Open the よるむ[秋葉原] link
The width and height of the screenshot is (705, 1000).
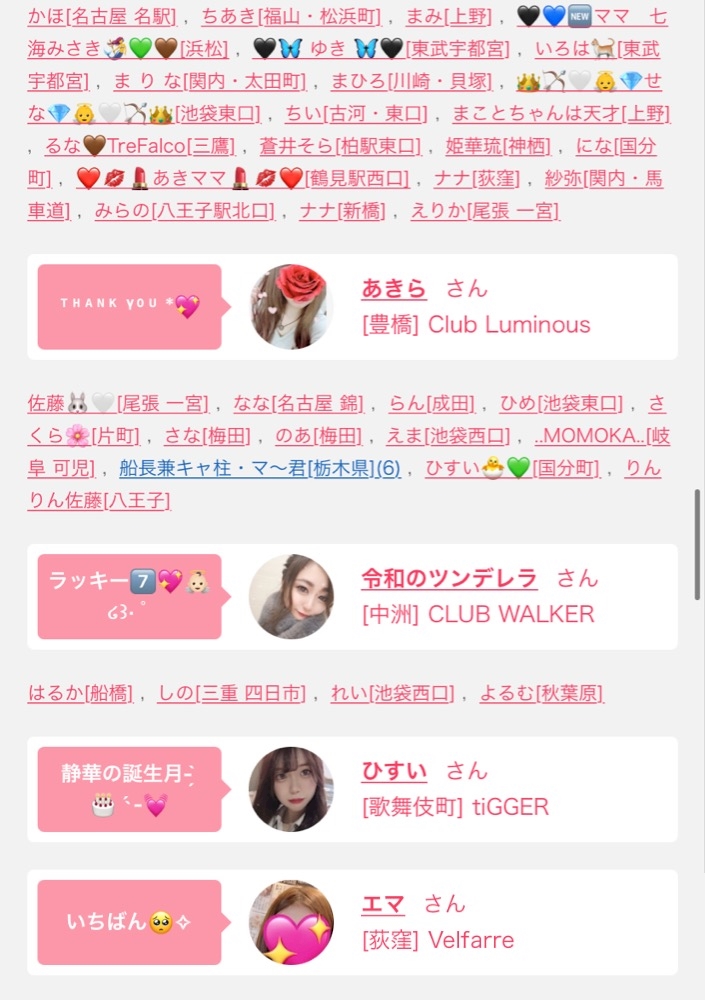541,693
